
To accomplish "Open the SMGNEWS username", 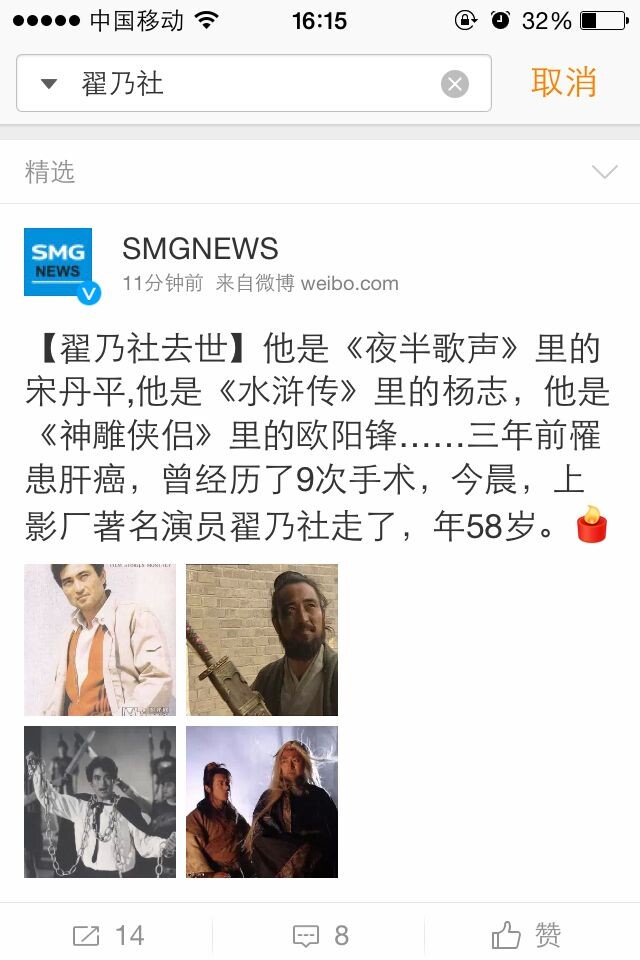I will pyautogui.click(x=200, y=248).
